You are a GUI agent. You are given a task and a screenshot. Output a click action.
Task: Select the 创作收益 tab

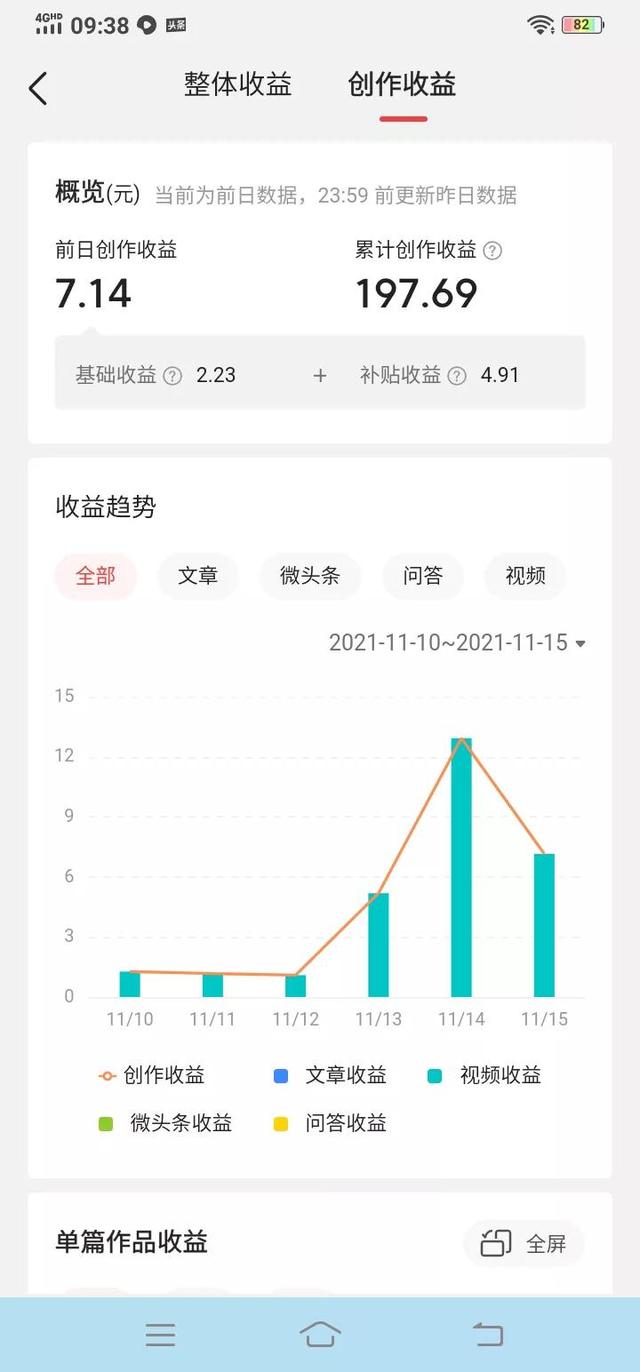point(402,85)
